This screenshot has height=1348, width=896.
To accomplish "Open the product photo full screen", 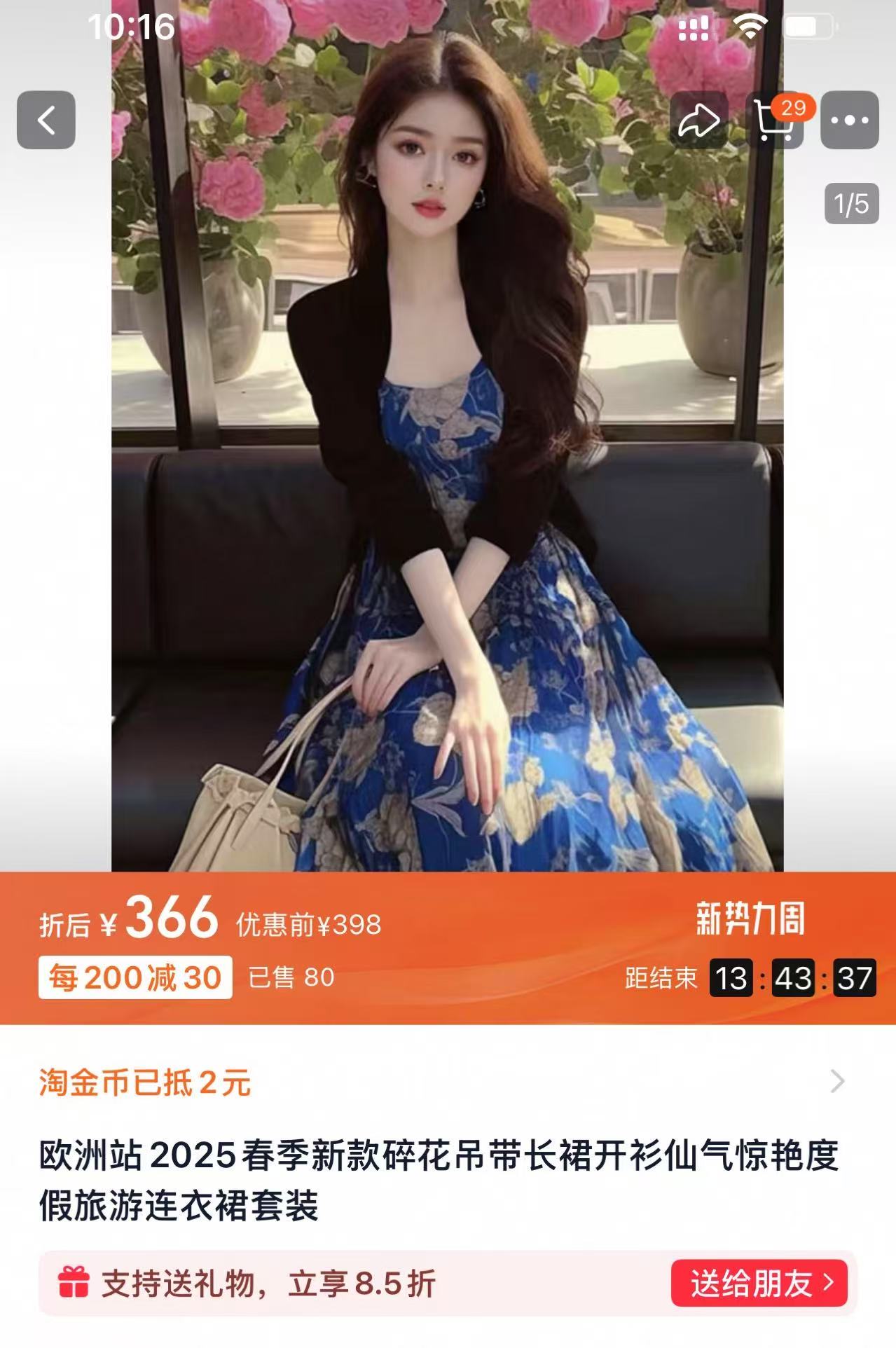I will 447,448.
